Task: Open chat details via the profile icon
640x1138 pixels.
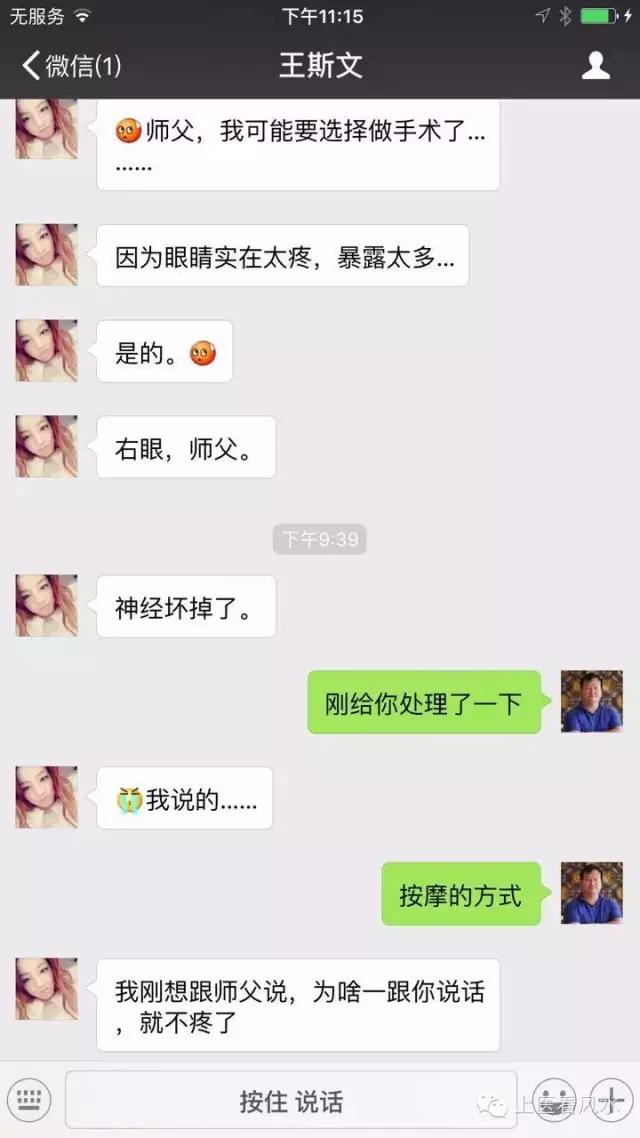Action: pyautogui.click(x=596, y=67)
